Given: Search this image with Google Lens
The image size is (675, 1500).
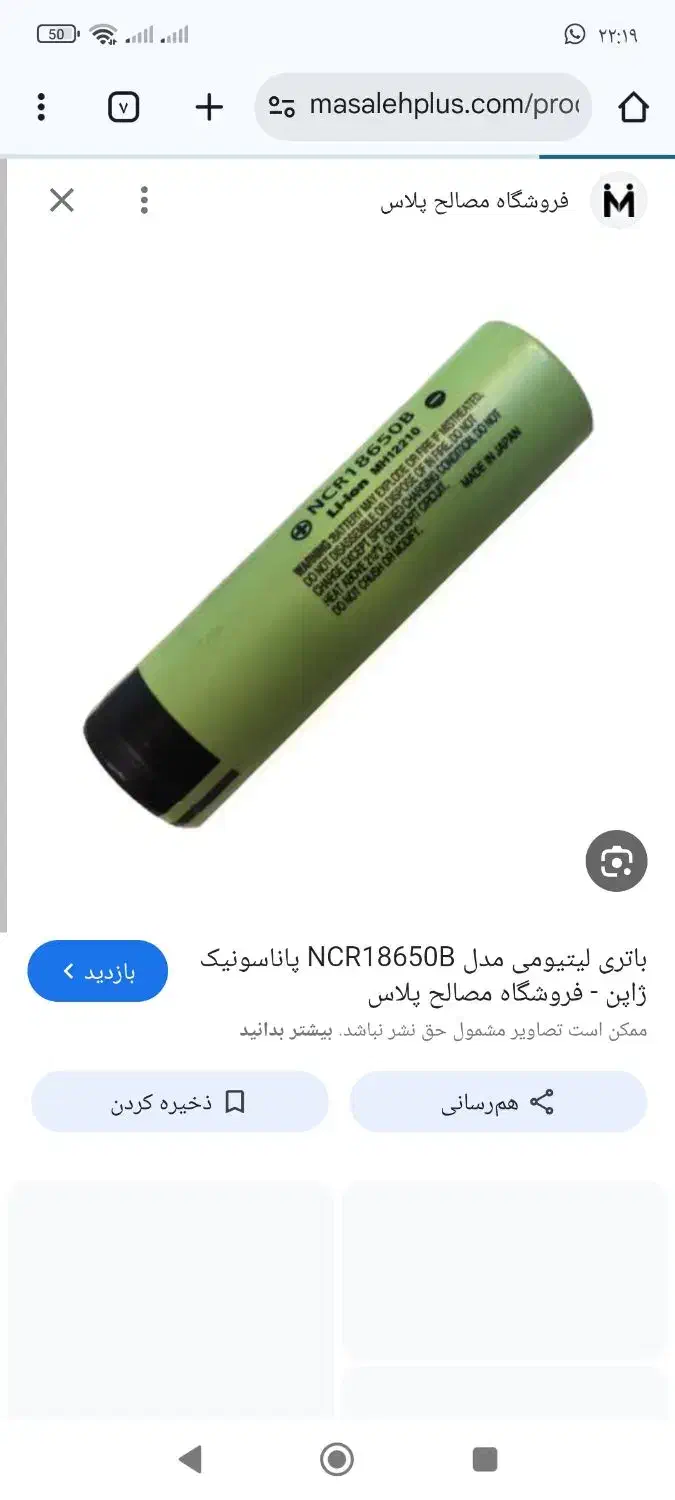Looking at the screenshot, I should tap(617, 861).
